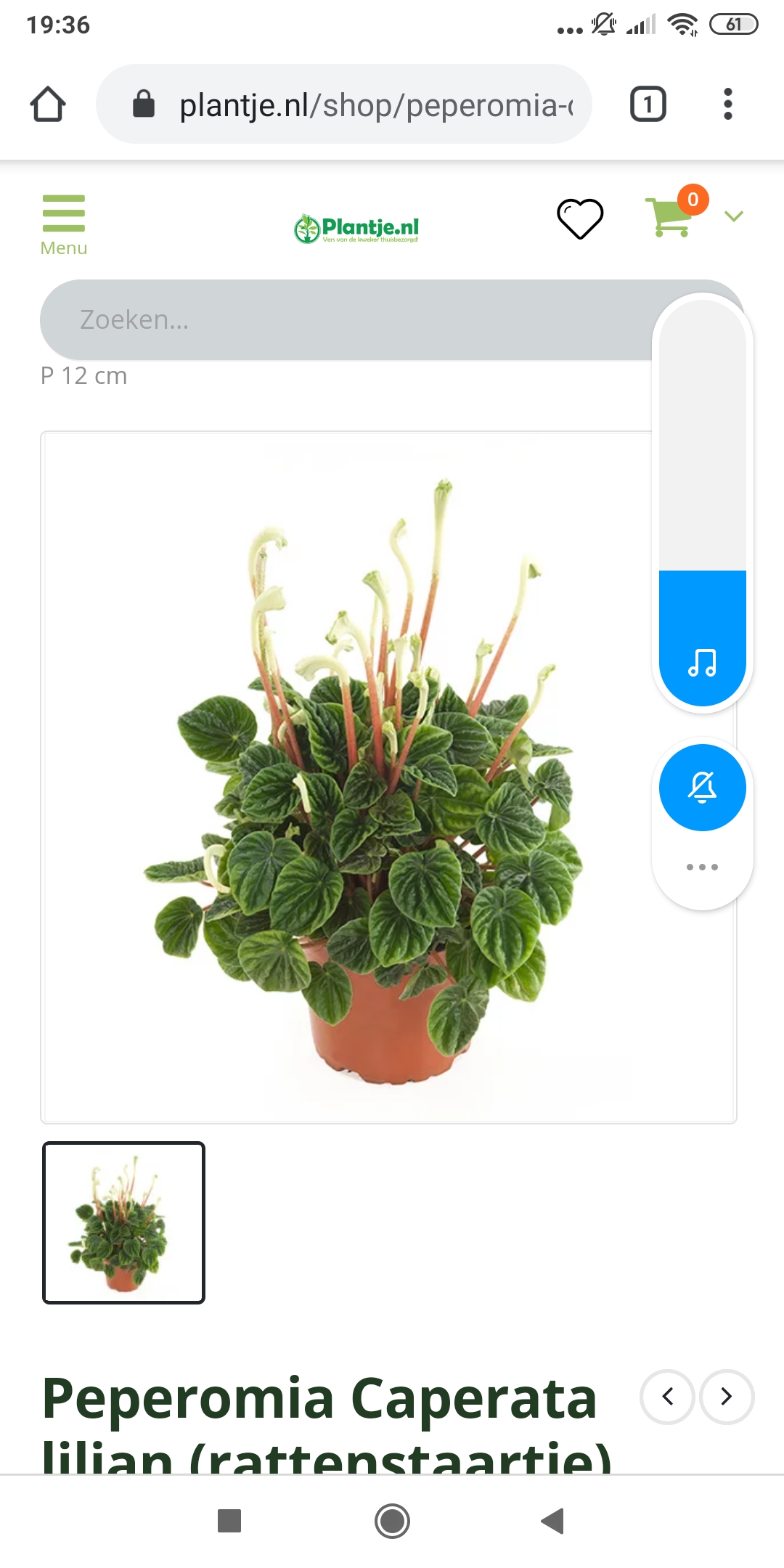Go to the previous product

(668, 1397)
